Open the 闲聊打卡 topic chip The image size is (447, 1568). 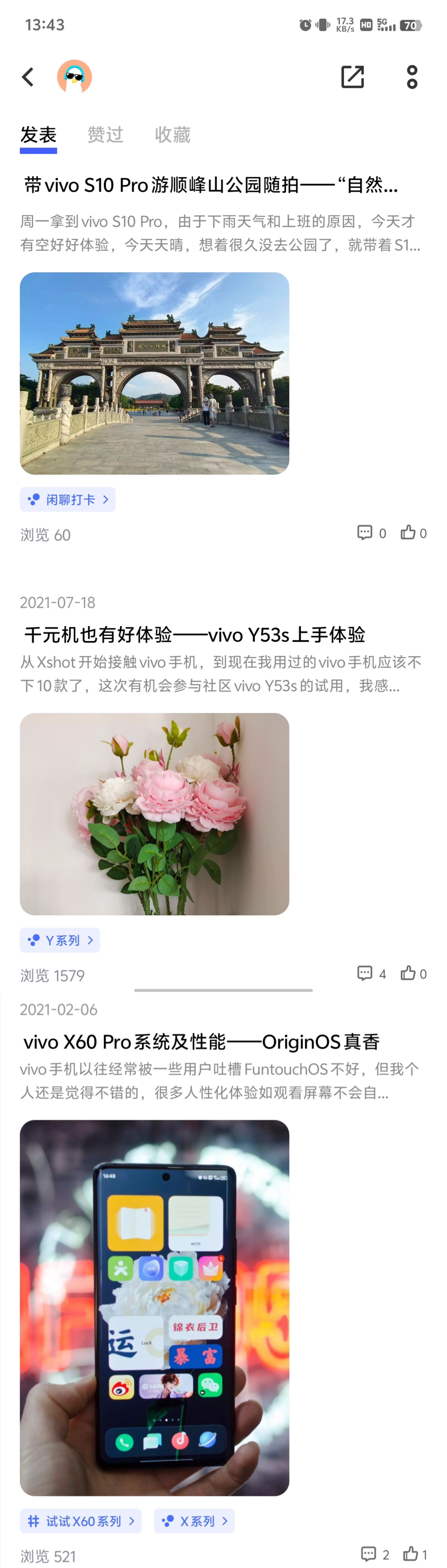(68, 499)
